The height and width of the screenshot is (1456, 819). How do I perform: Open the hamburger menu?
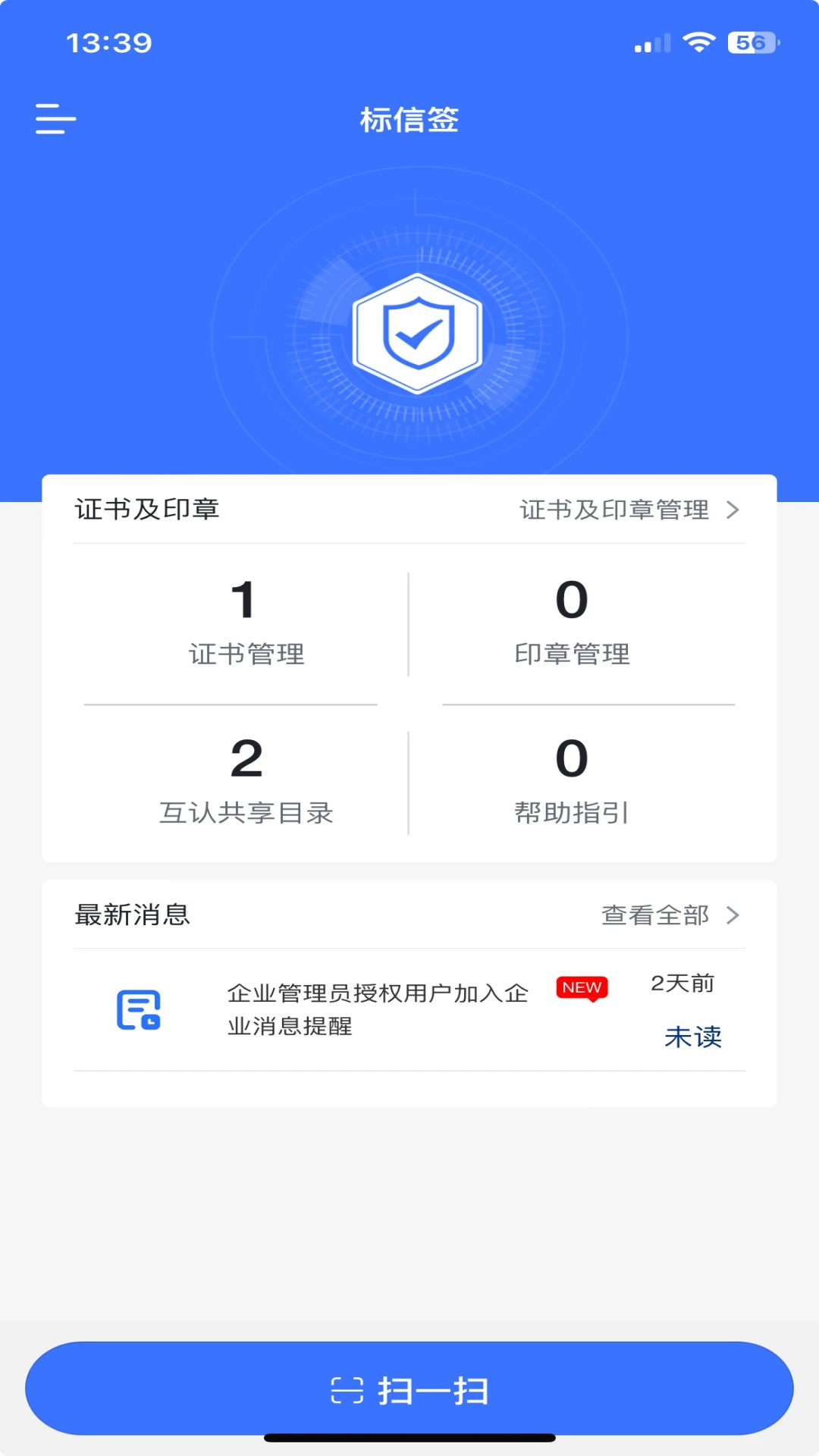pos(54,120)
